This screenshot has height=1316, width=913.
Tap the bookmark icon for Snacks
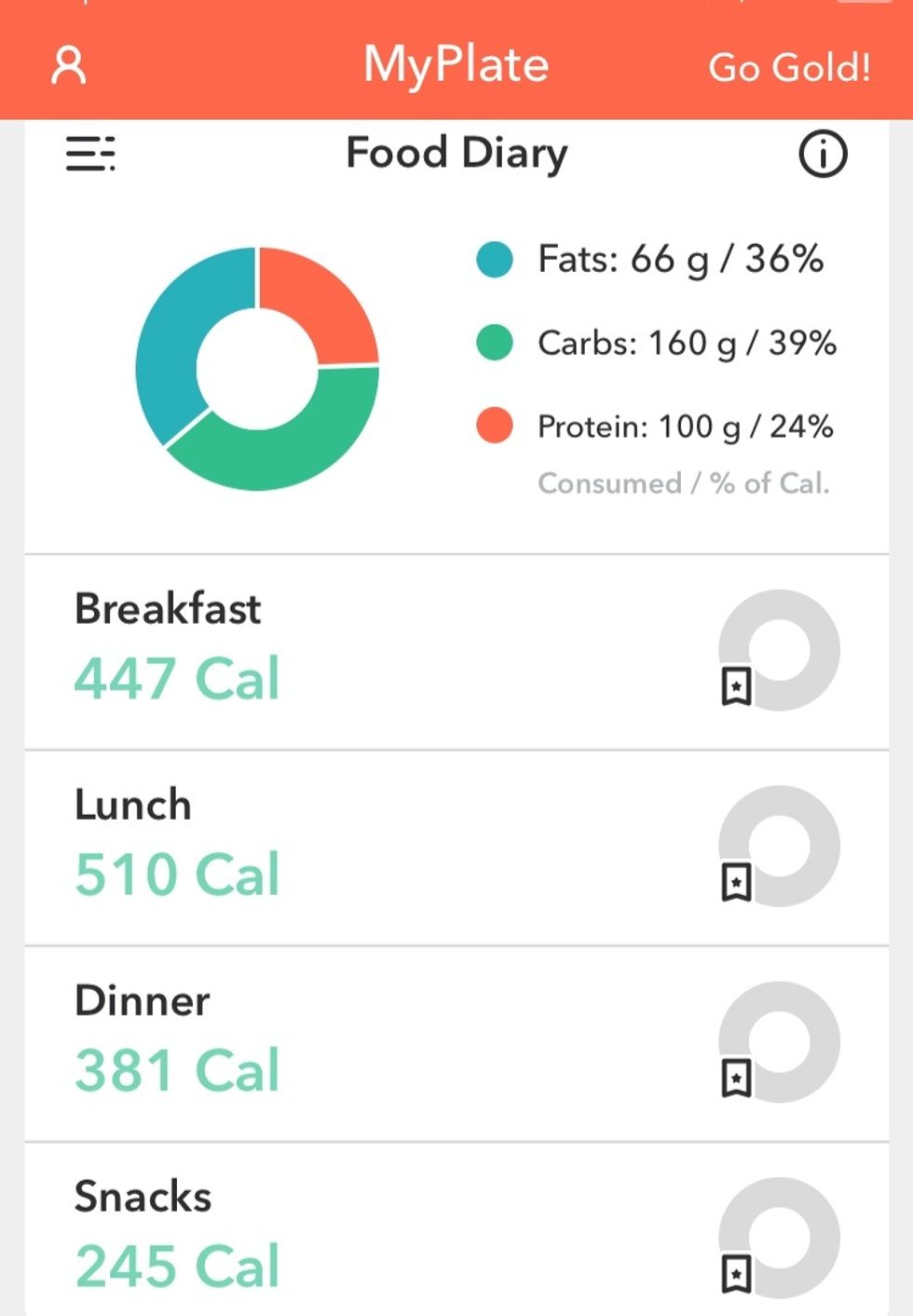pos(737,1274)
